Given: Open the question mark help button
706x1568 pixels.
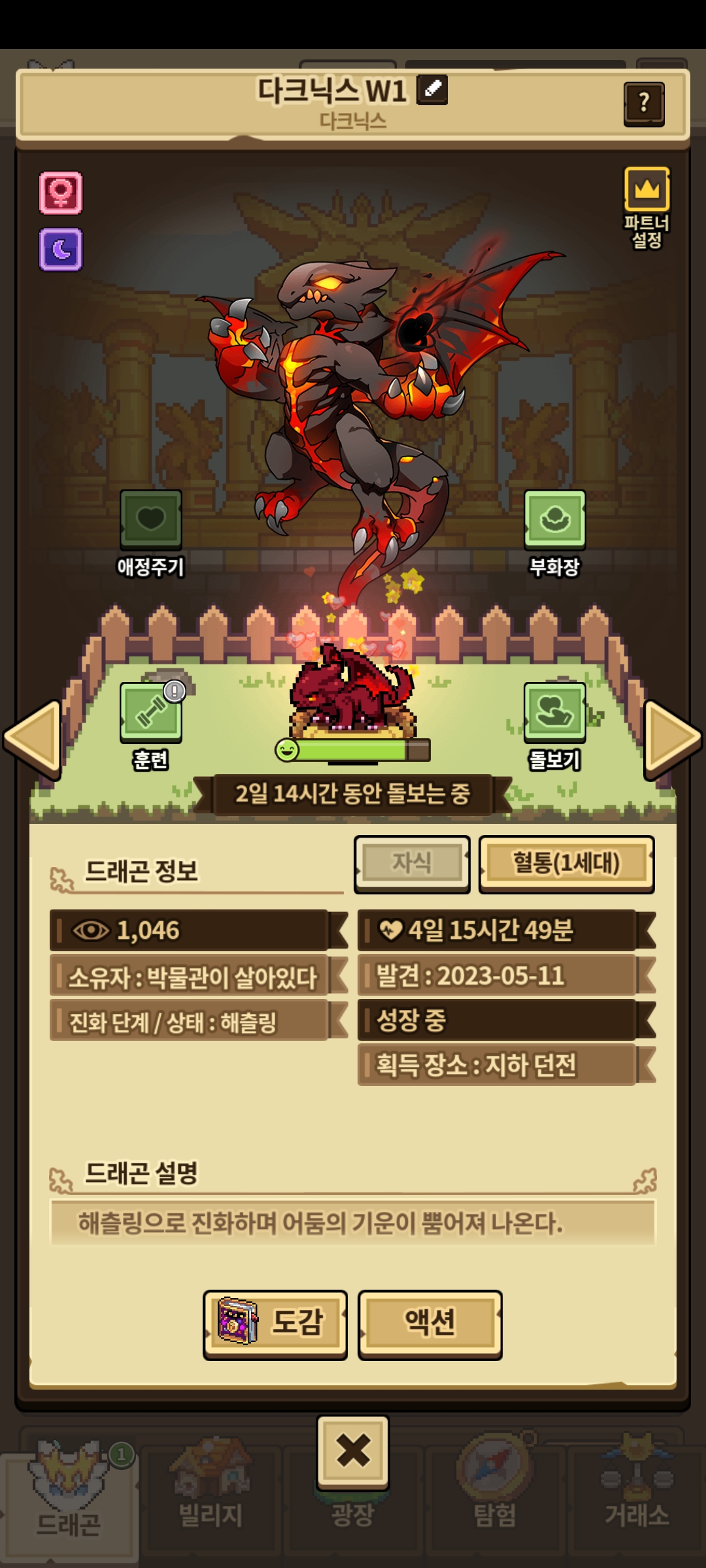Looking at the screenshot, I should coord(644,103).
